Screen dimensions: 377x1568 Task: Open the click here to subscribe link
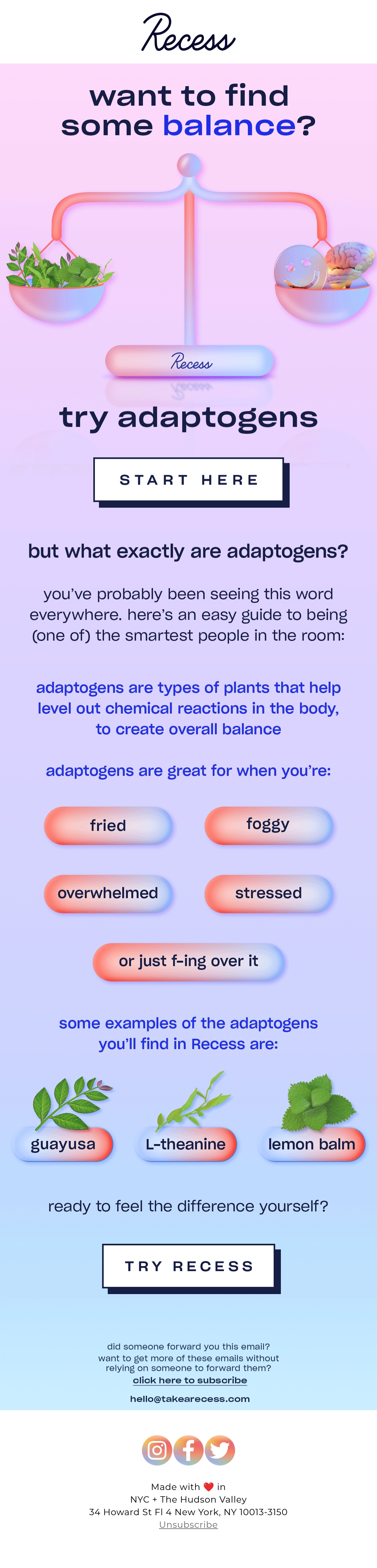pos(190,1380)
